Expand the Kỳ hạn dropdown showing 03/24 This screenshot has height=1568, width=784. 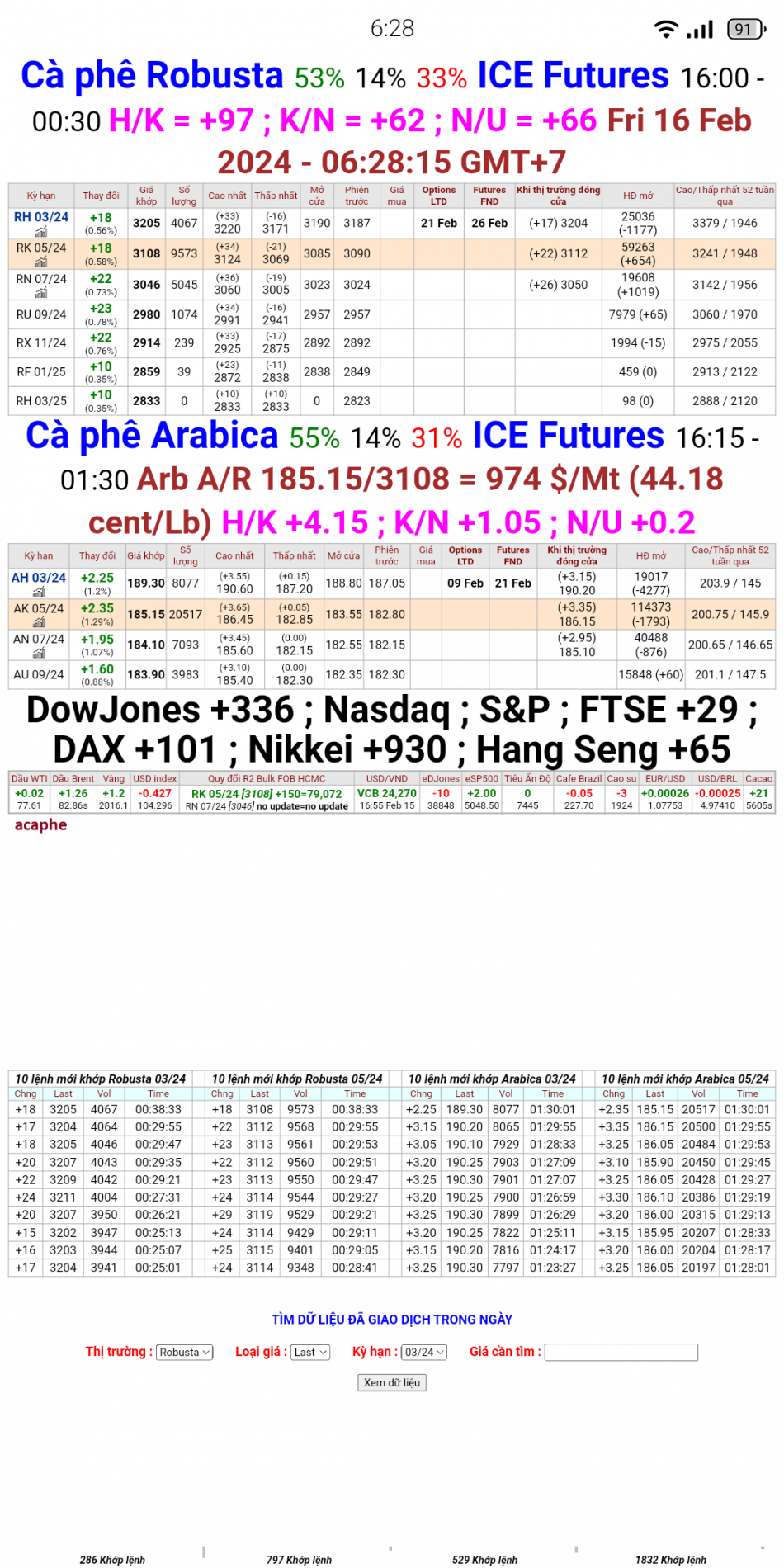423,1352
